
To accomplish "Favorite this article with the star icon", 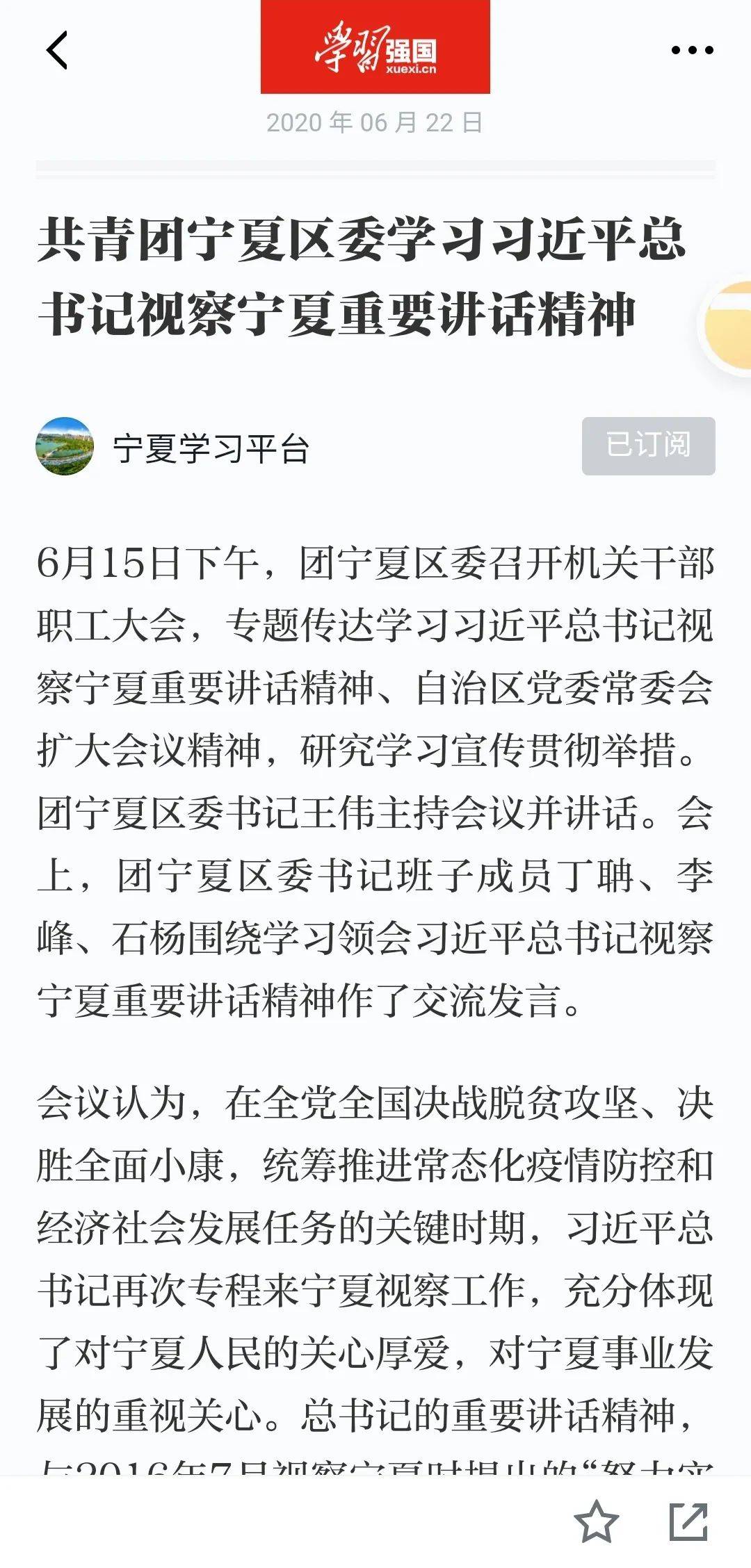I will pos(596,1521).
